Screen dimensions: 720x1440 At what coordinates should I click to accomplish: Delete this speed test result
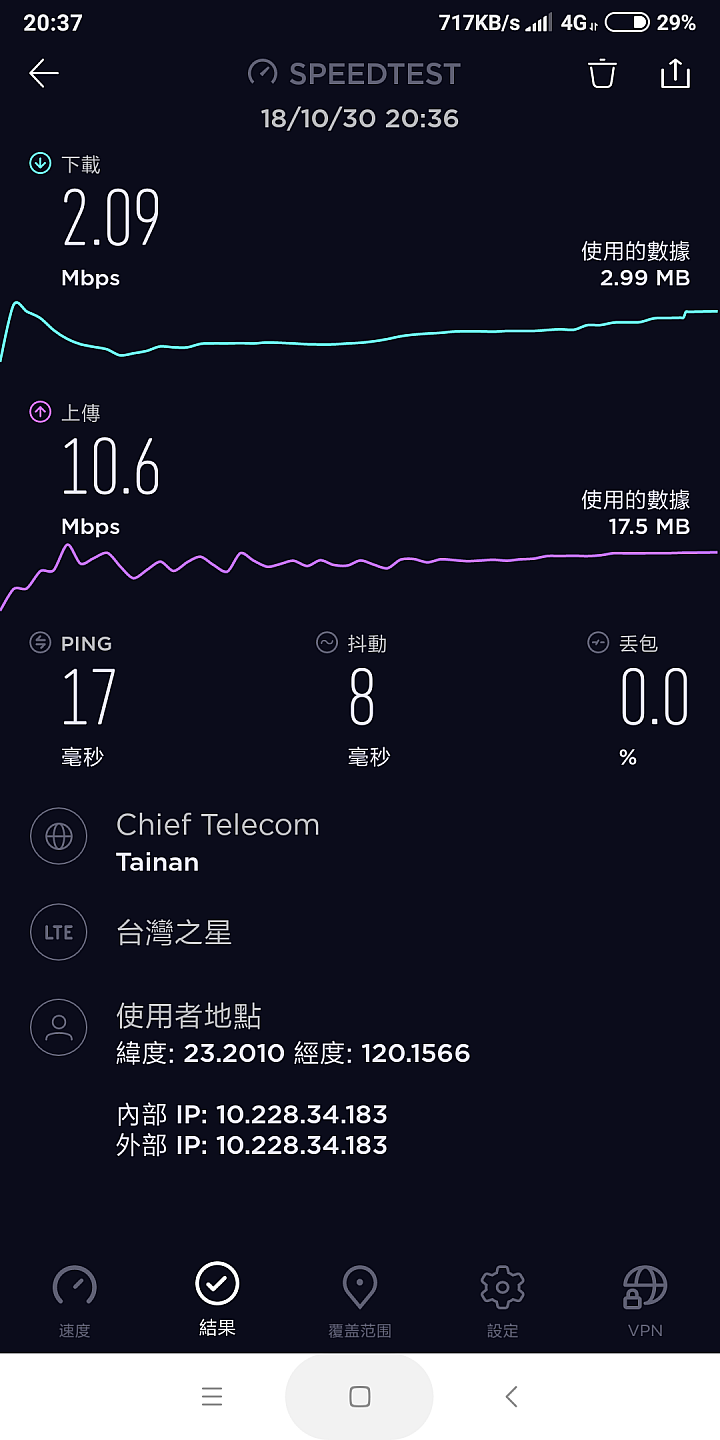click(602, 73)
